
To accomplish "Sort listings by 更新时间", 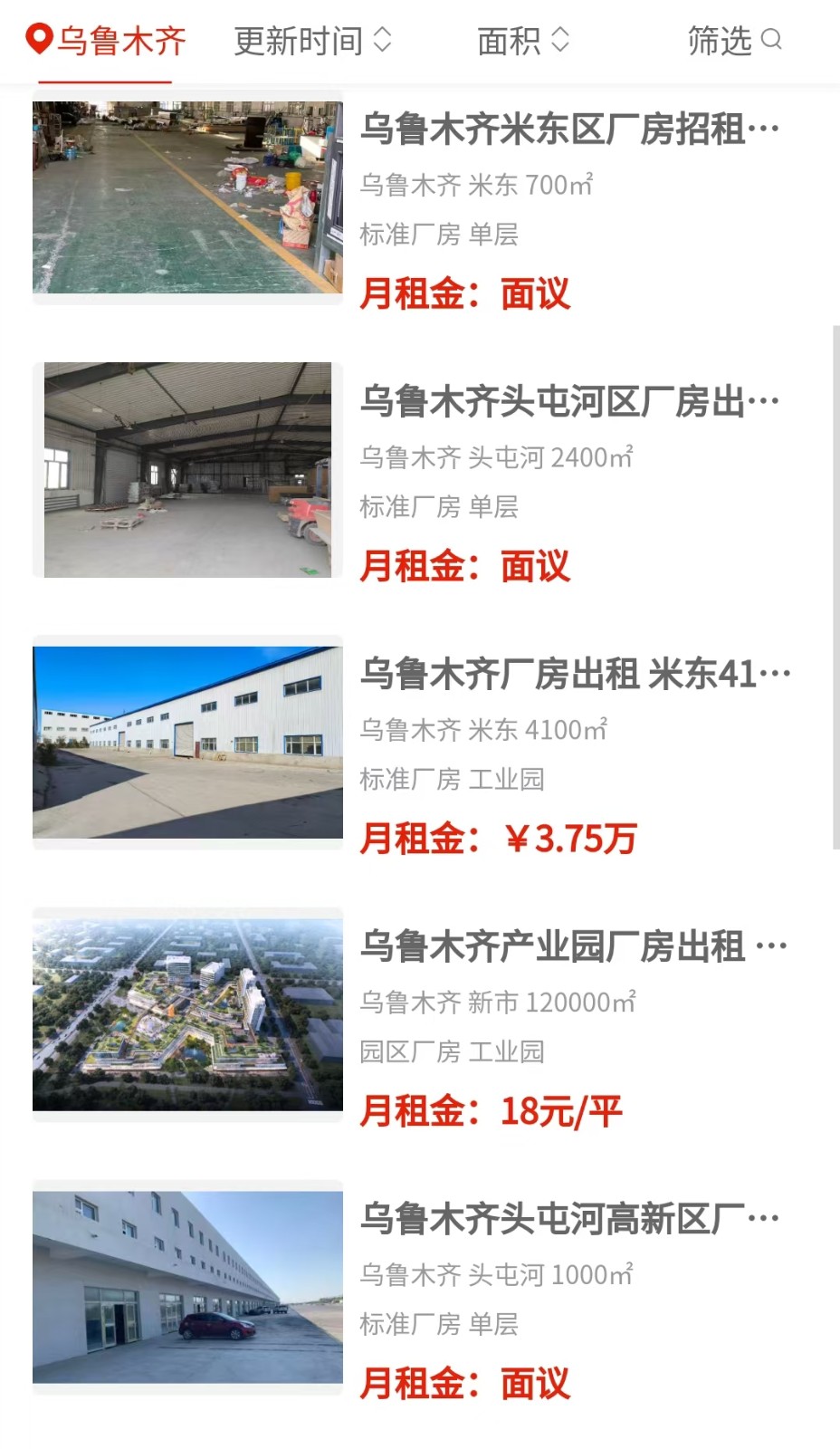I will (x=312, y=41).
